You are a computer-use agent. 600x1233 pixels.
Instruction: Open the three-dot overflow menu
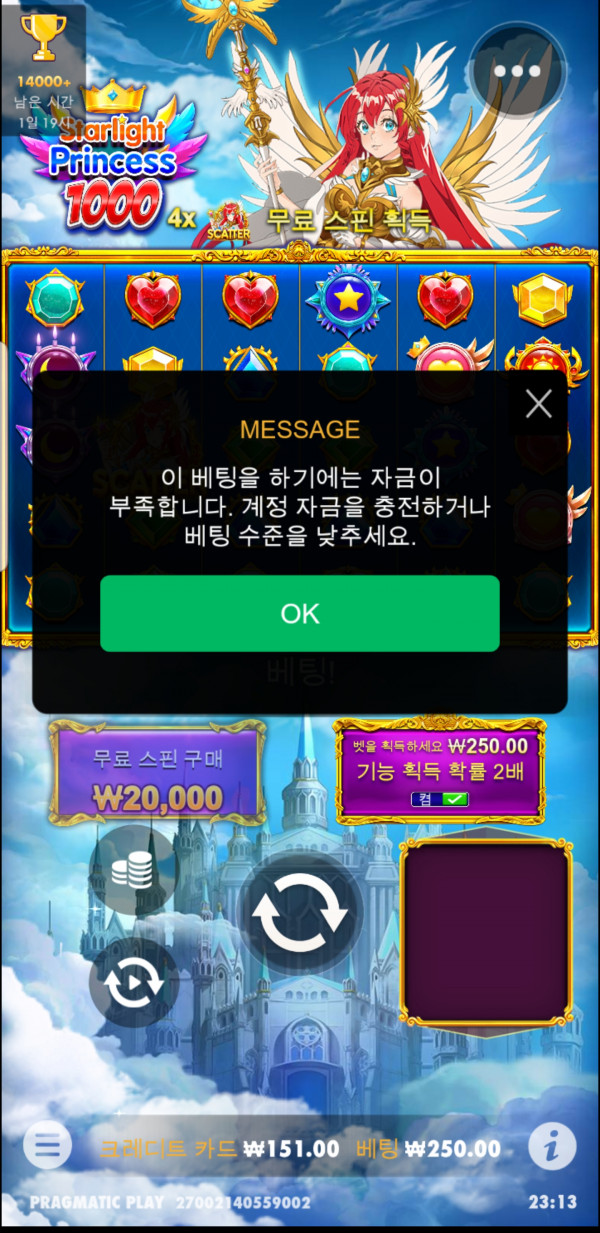tap(517, 71)
